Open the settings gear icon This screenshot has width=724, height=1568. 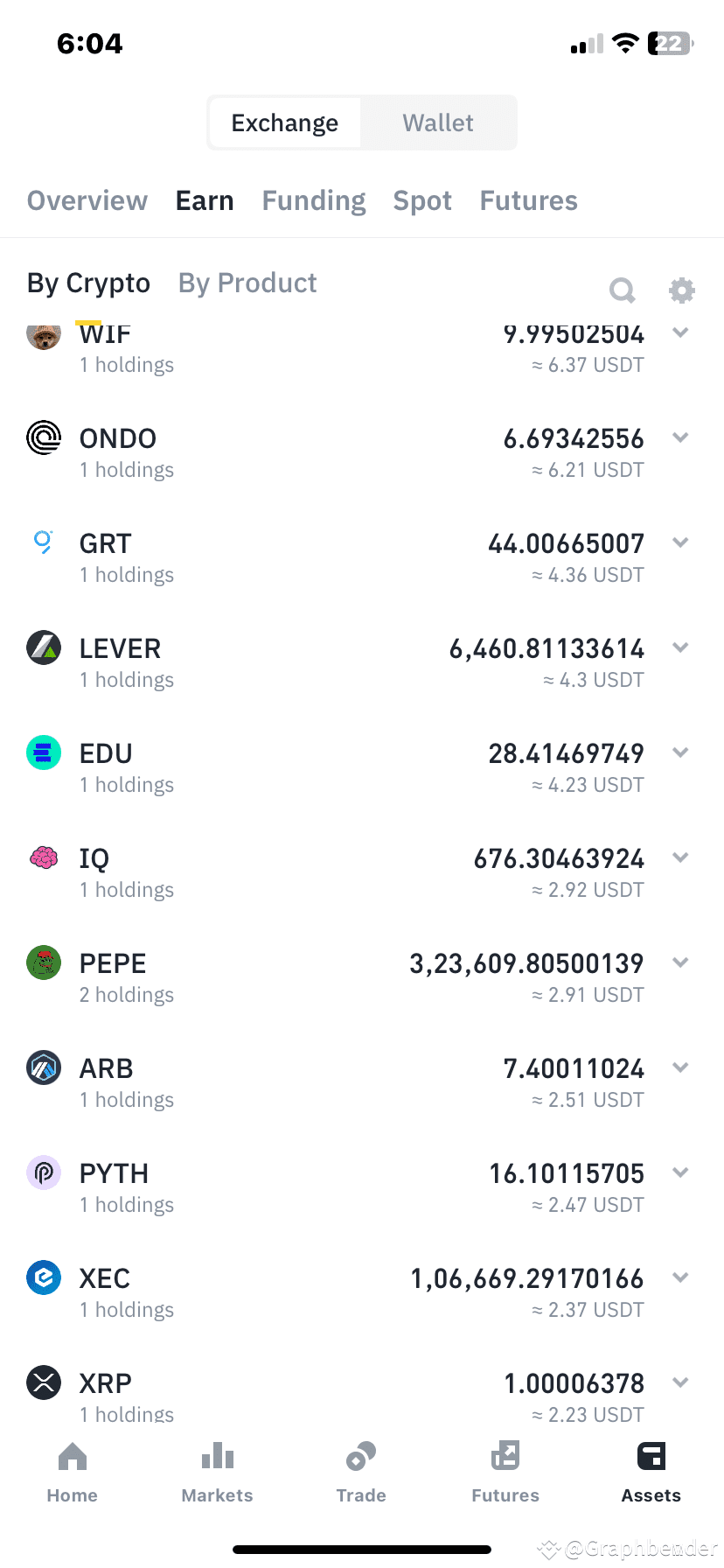point(682,290)
